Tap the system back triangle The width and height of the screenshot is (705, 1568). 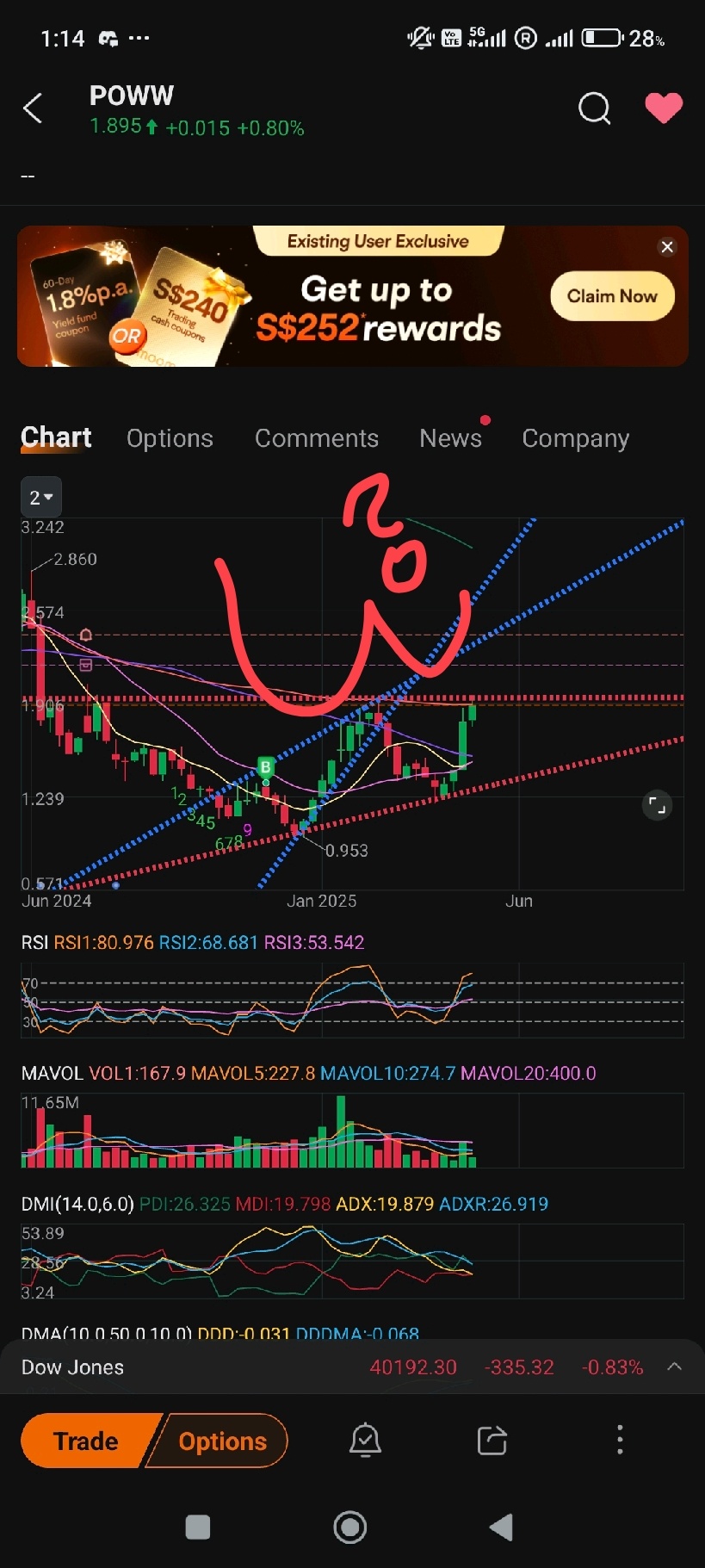click(x=501, y=1528)
